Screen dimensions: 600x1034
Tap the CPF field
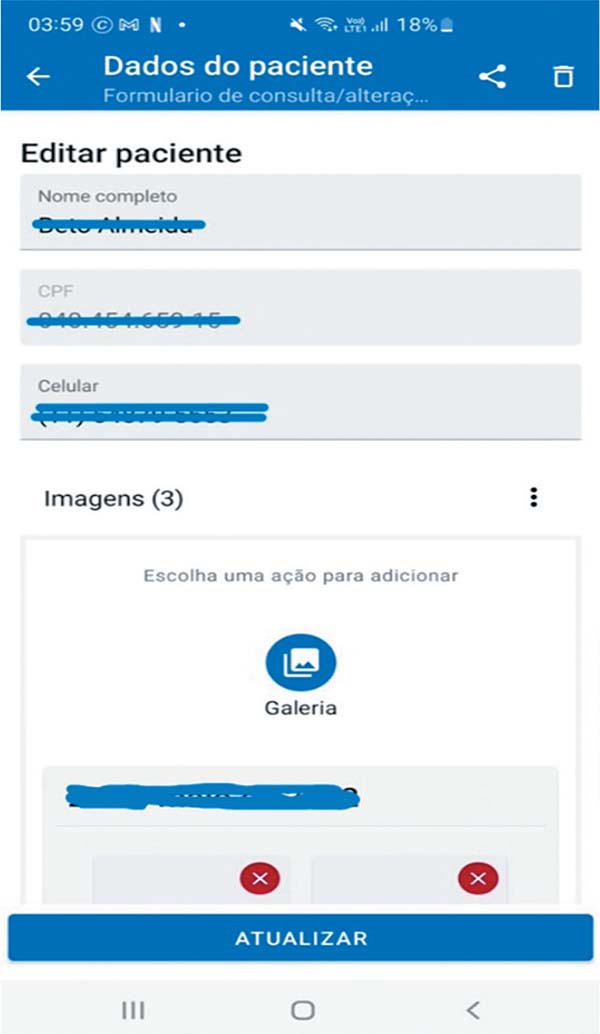point(300,307)
